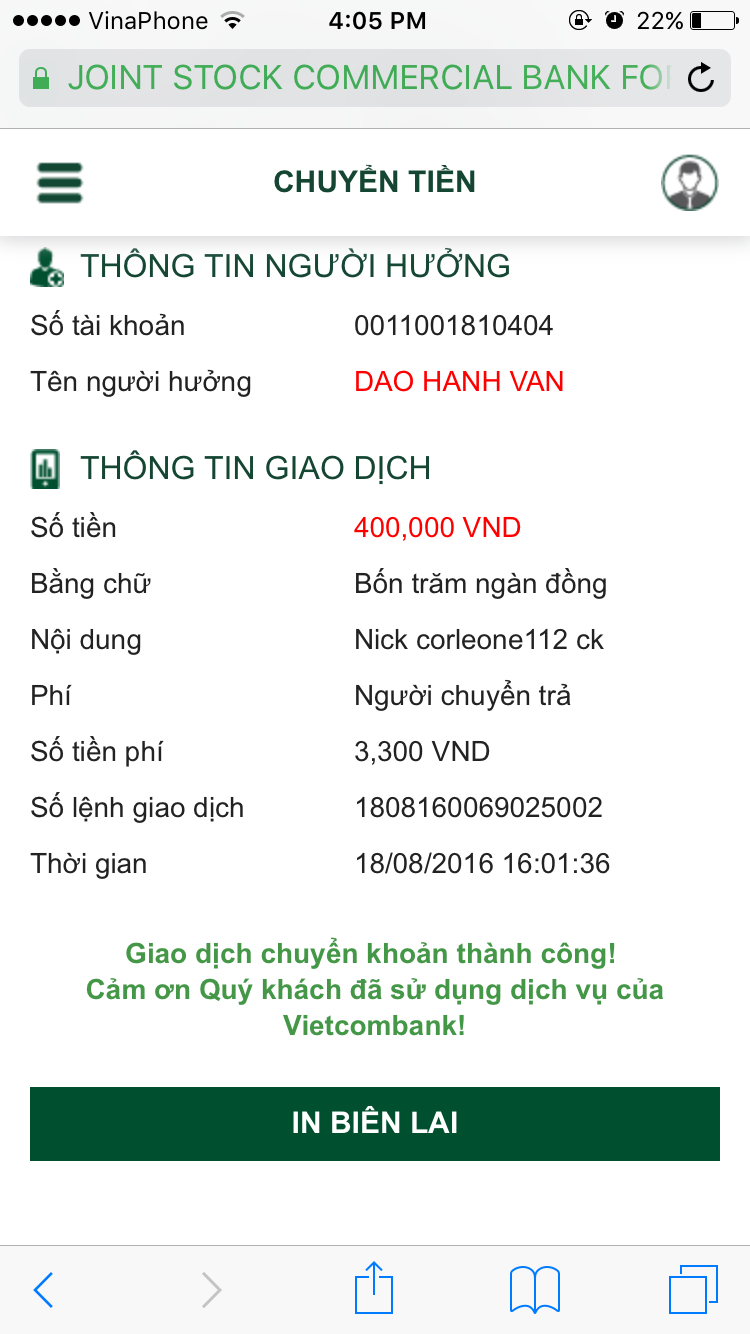Open the user profile avatar
The height and width of the screenshot is (1334, 750).
coord(690,183)
